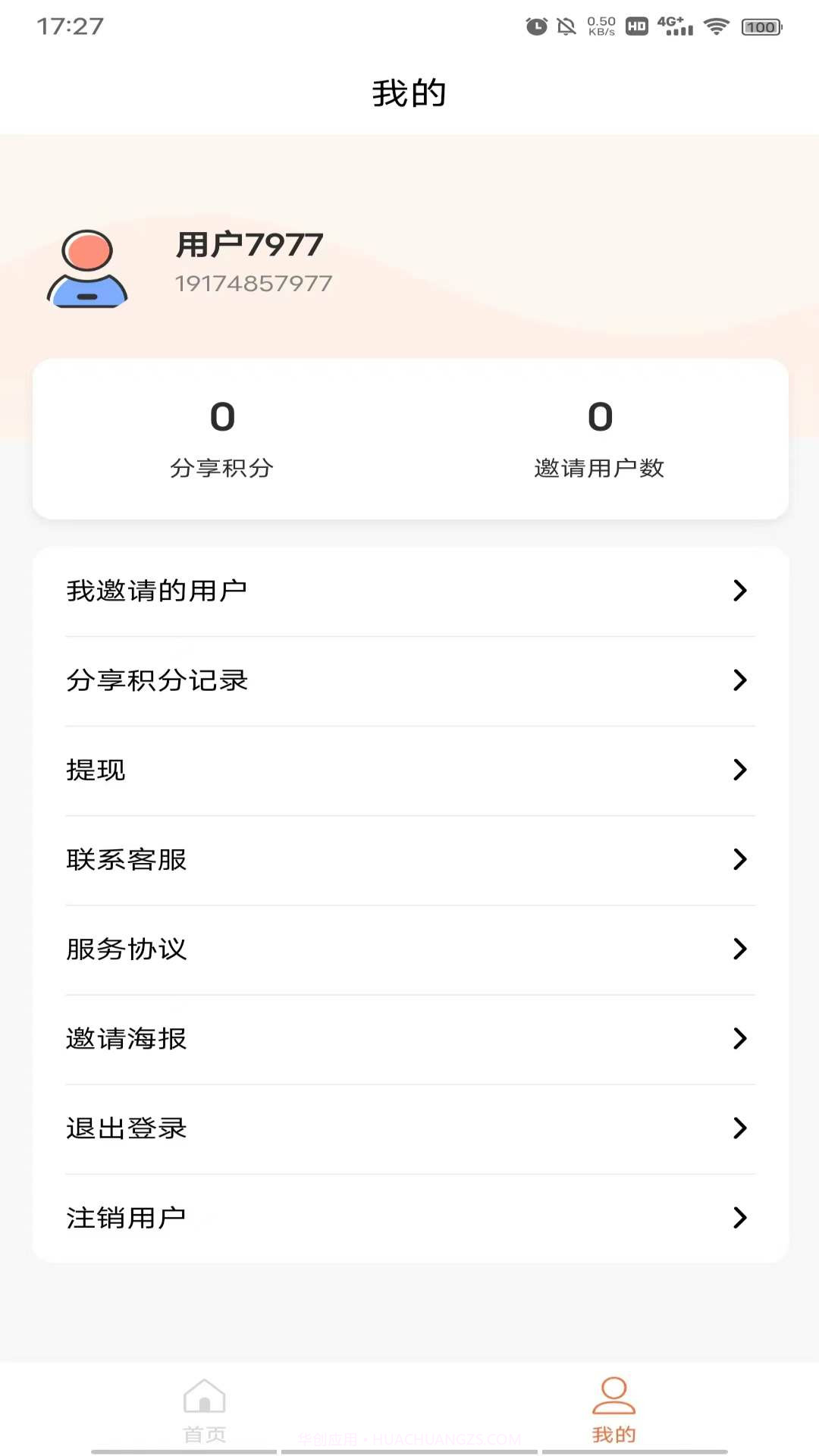Switch to the 首页 tab
The width and height of the screenshot is (819, 1456).
[205, 1433]
